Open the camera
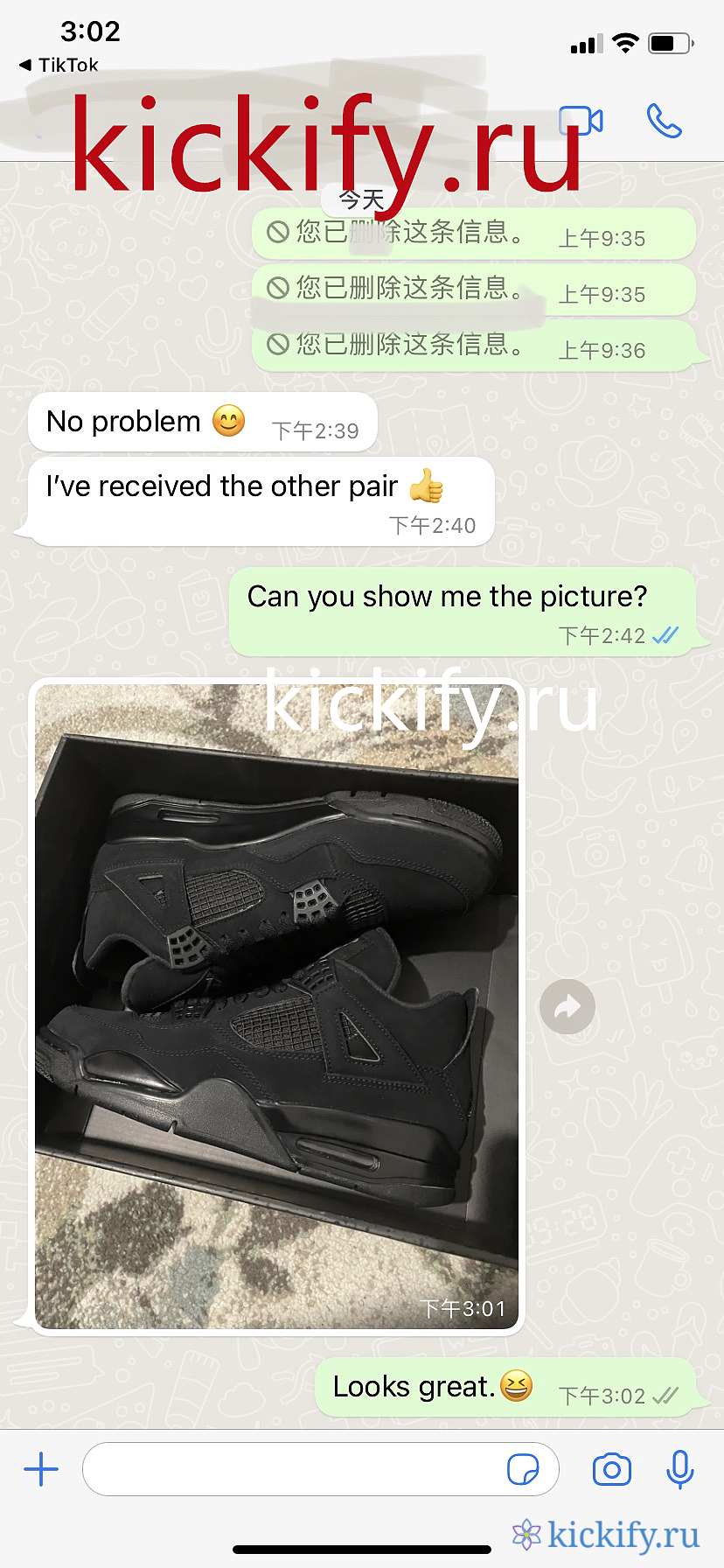Image resolution: width=724 pixels, height=1568 pixels. [x=611, y=1469]
